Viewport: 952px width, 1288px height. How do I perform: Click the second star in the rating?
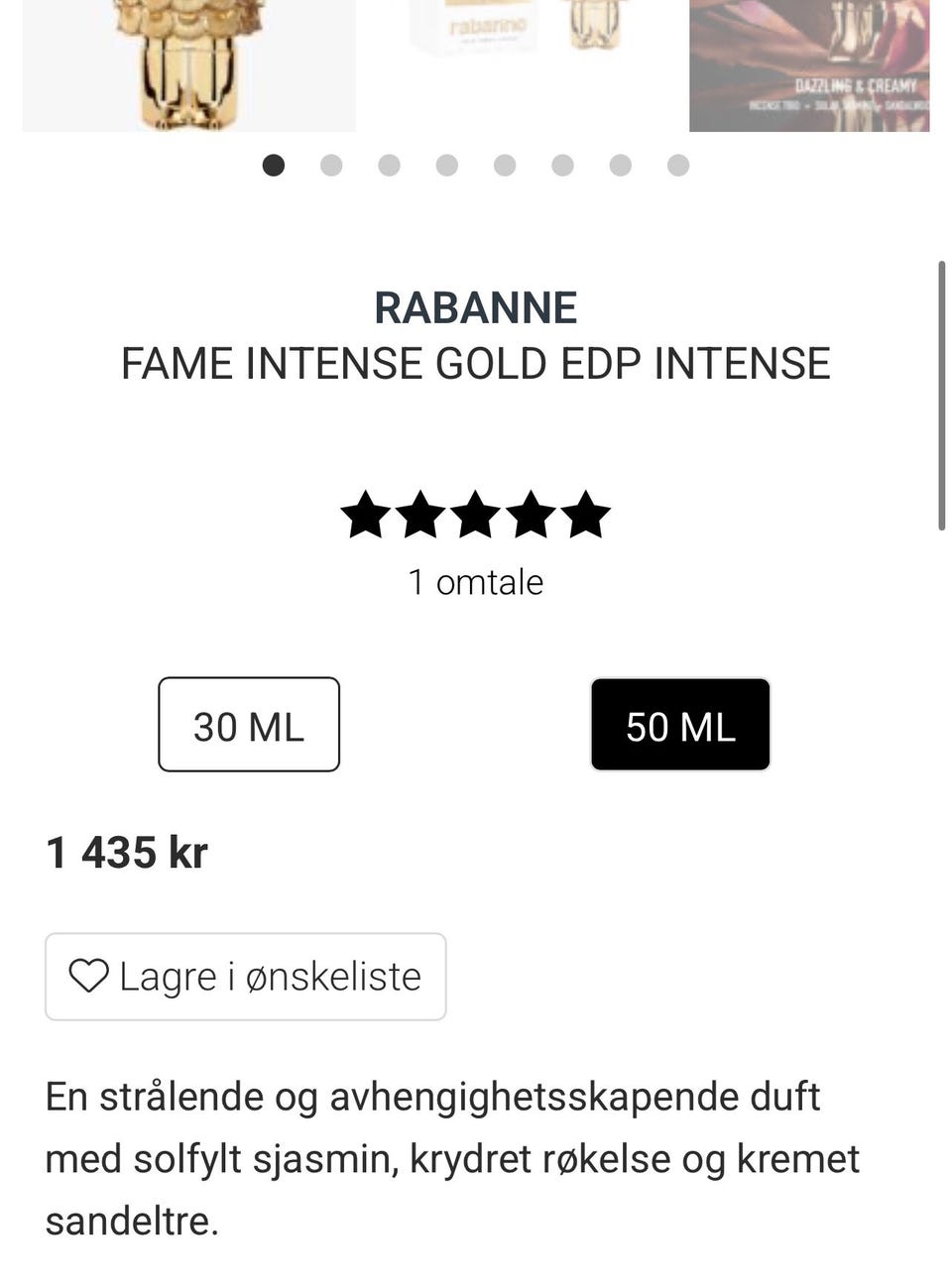coord(419,514)
